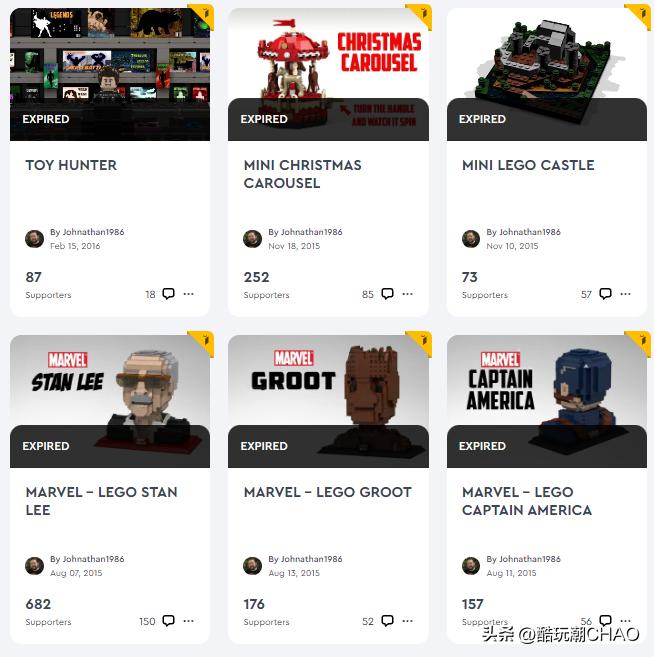View comments on Lego Stan Lee
654x657 pixels.
point(168,621)
